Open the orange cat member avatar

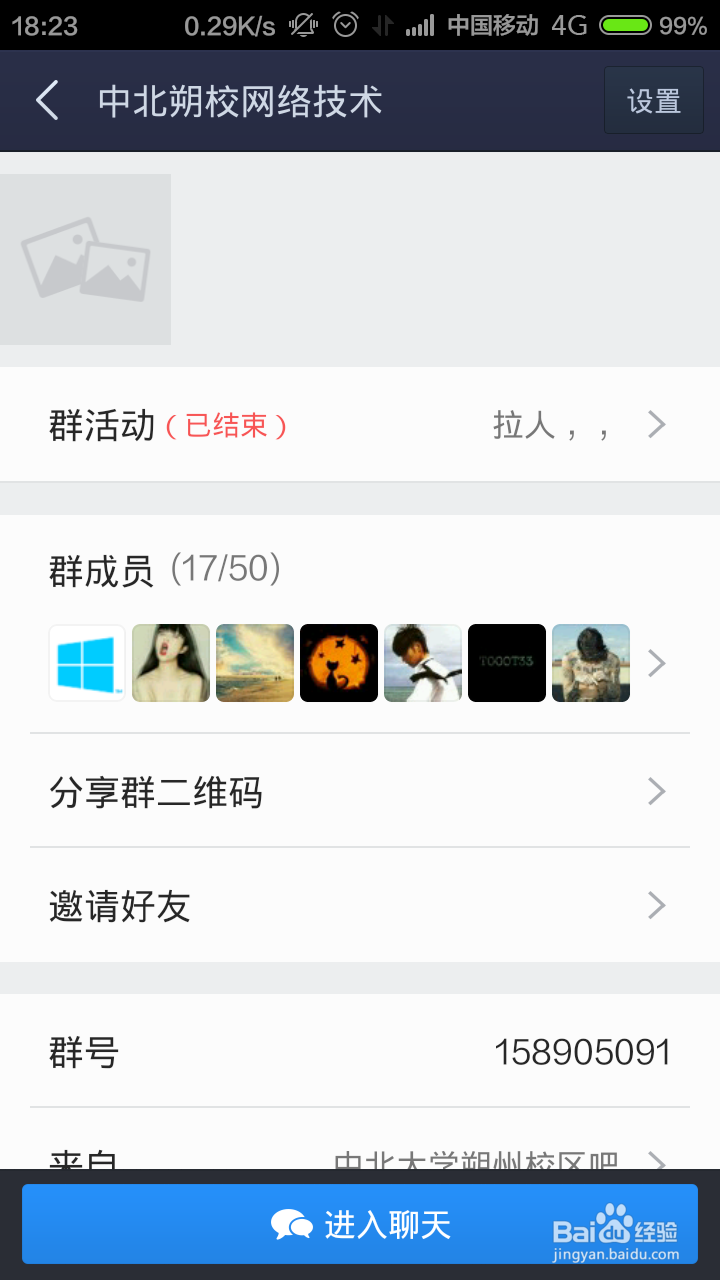click(x=339, y=663)
